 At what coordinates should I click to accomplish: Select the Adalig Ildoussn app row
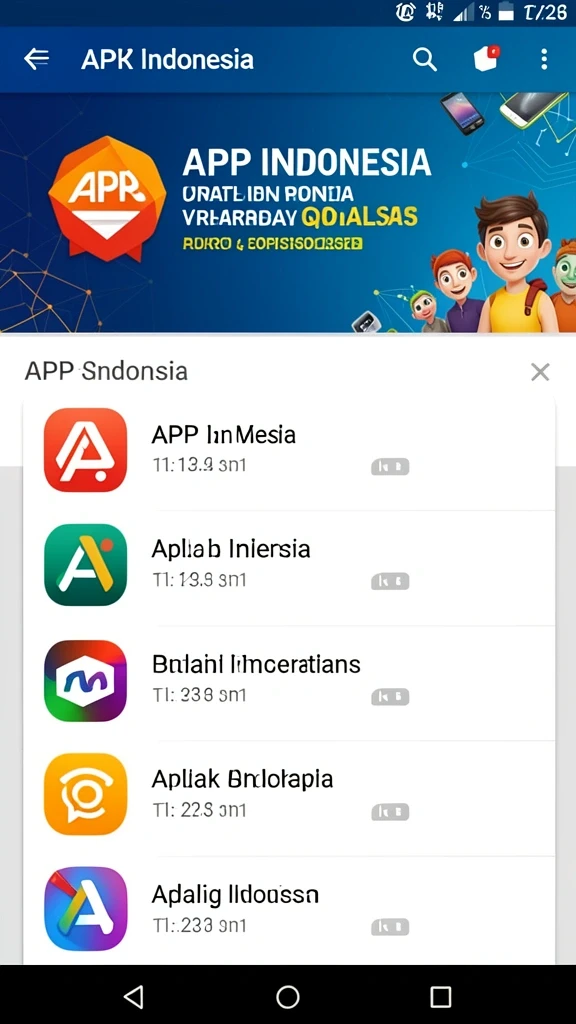click(289, 910)
